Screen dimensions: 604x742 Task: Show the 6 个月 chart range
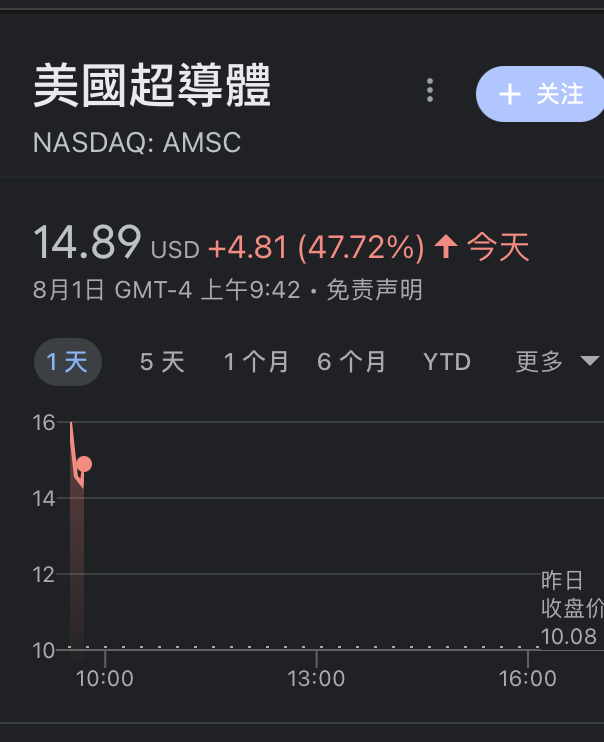[352, 362]
